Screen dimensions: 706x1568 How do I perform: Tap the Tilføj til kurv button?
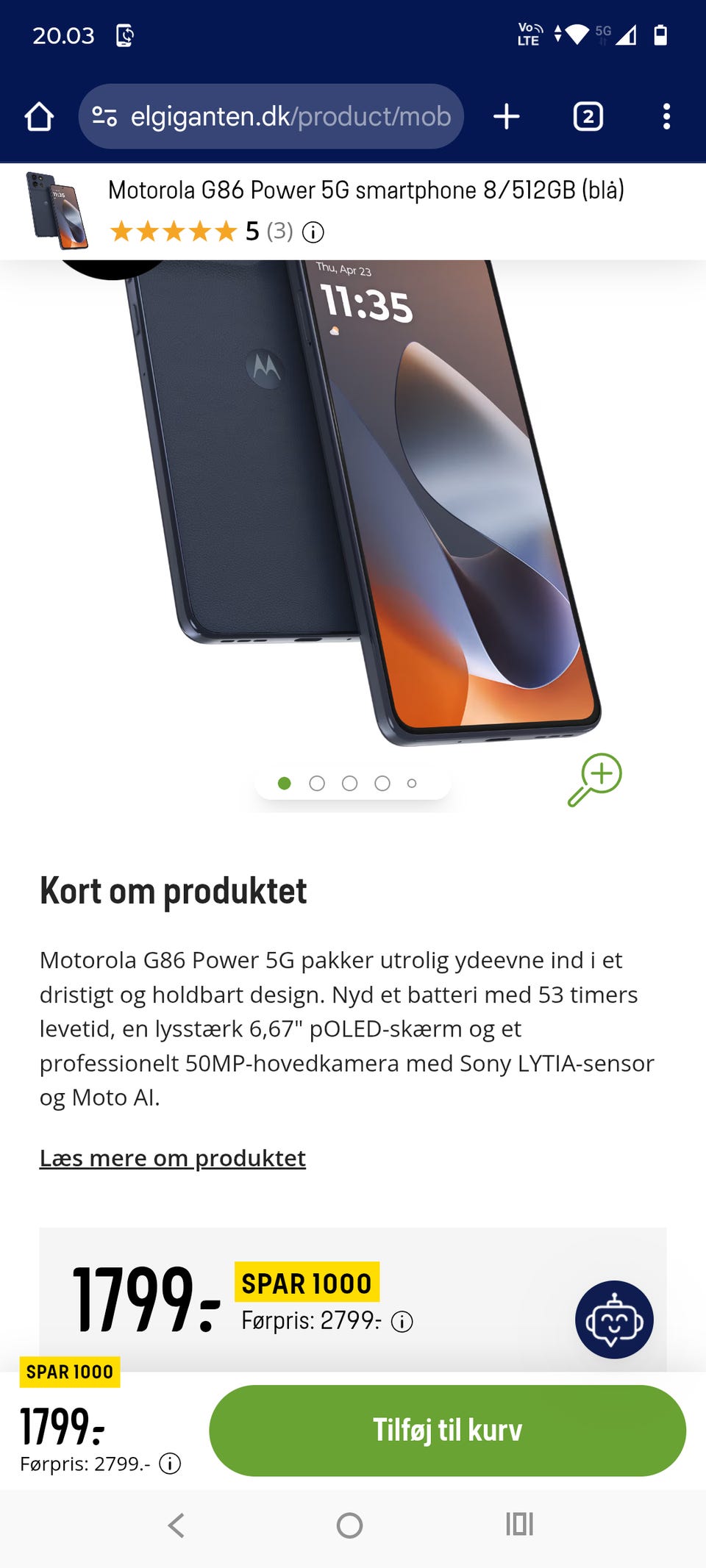[x=447, y=1430]
